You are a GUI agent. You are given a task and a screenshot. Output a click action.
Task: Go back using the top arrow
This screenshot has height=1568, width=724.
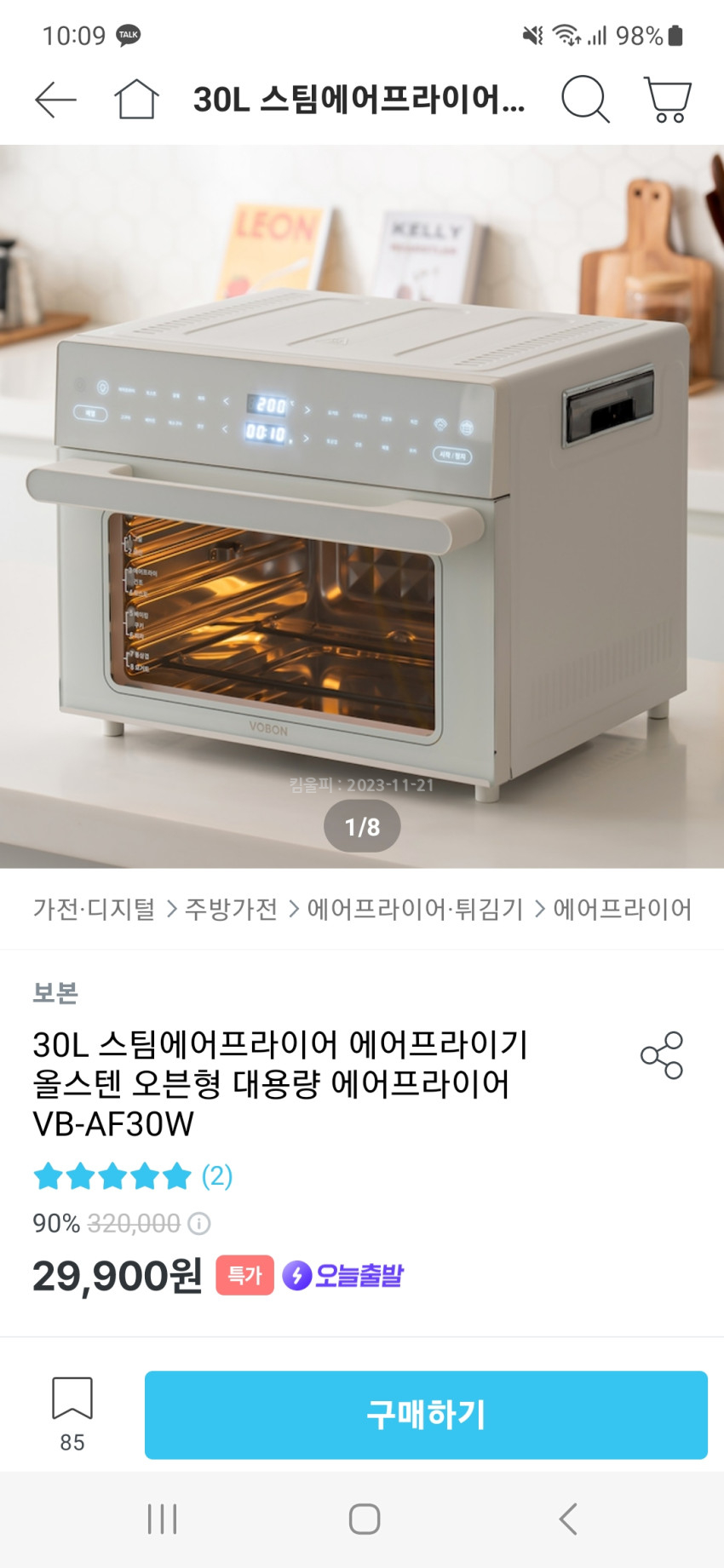tap(55, 100)
